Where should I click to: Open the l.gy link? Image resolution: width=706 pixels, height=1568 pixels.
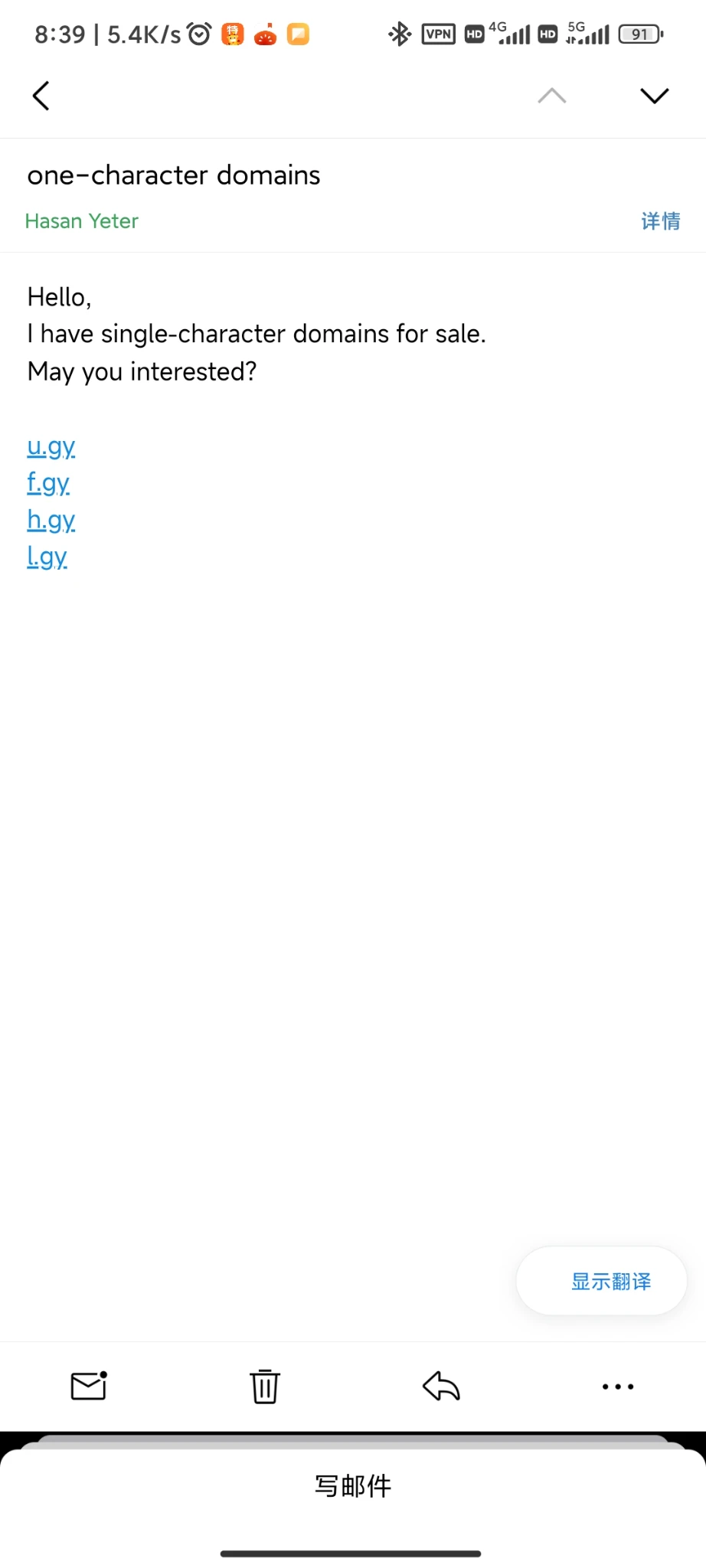[47, 557]
